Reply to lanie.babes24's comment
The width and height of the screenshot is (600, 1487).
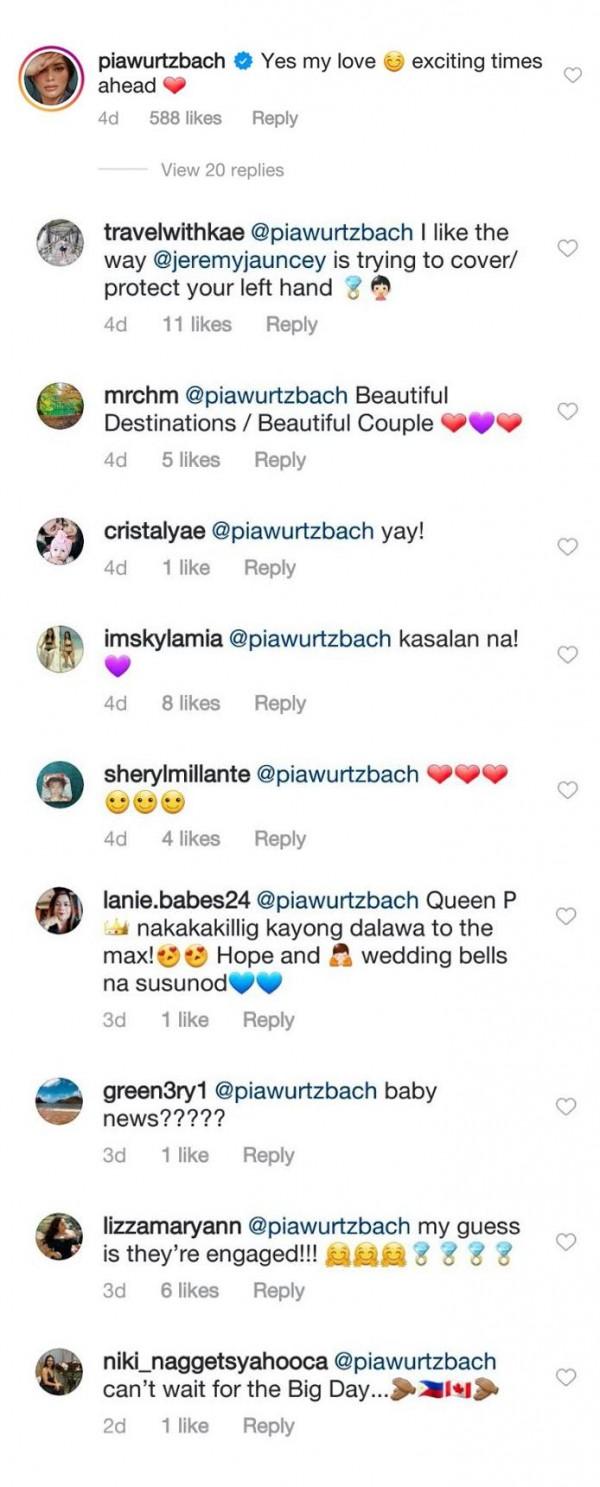coord(268,1020)
